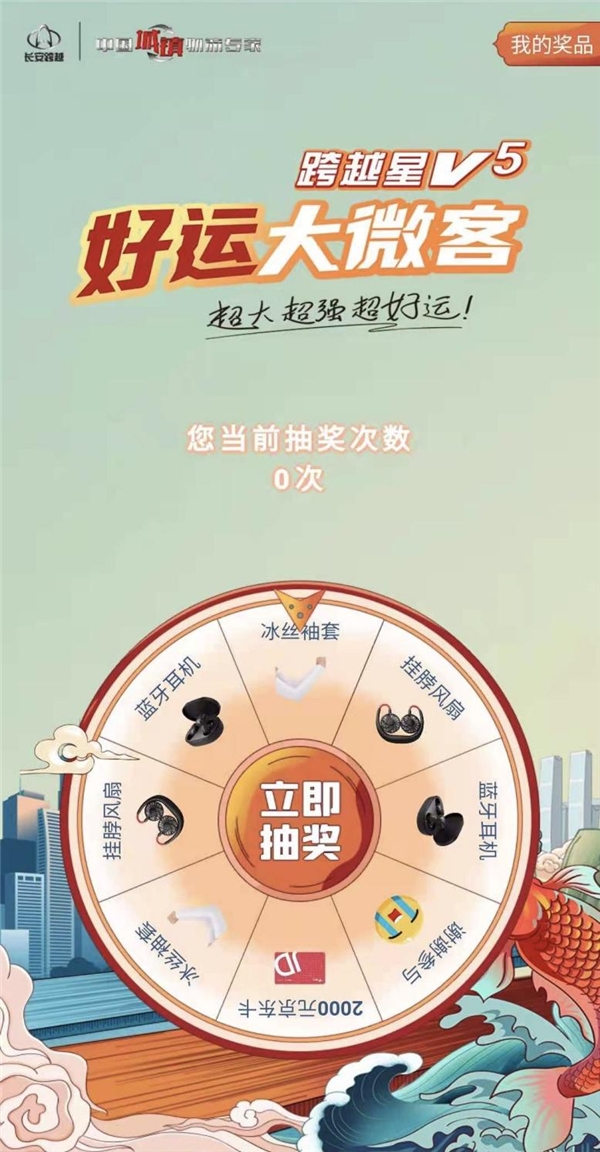This screenshot has height=1152, width=600.
Task: Tap 立即抽奖 to spin the wheel
Action: tap(300, 822)
